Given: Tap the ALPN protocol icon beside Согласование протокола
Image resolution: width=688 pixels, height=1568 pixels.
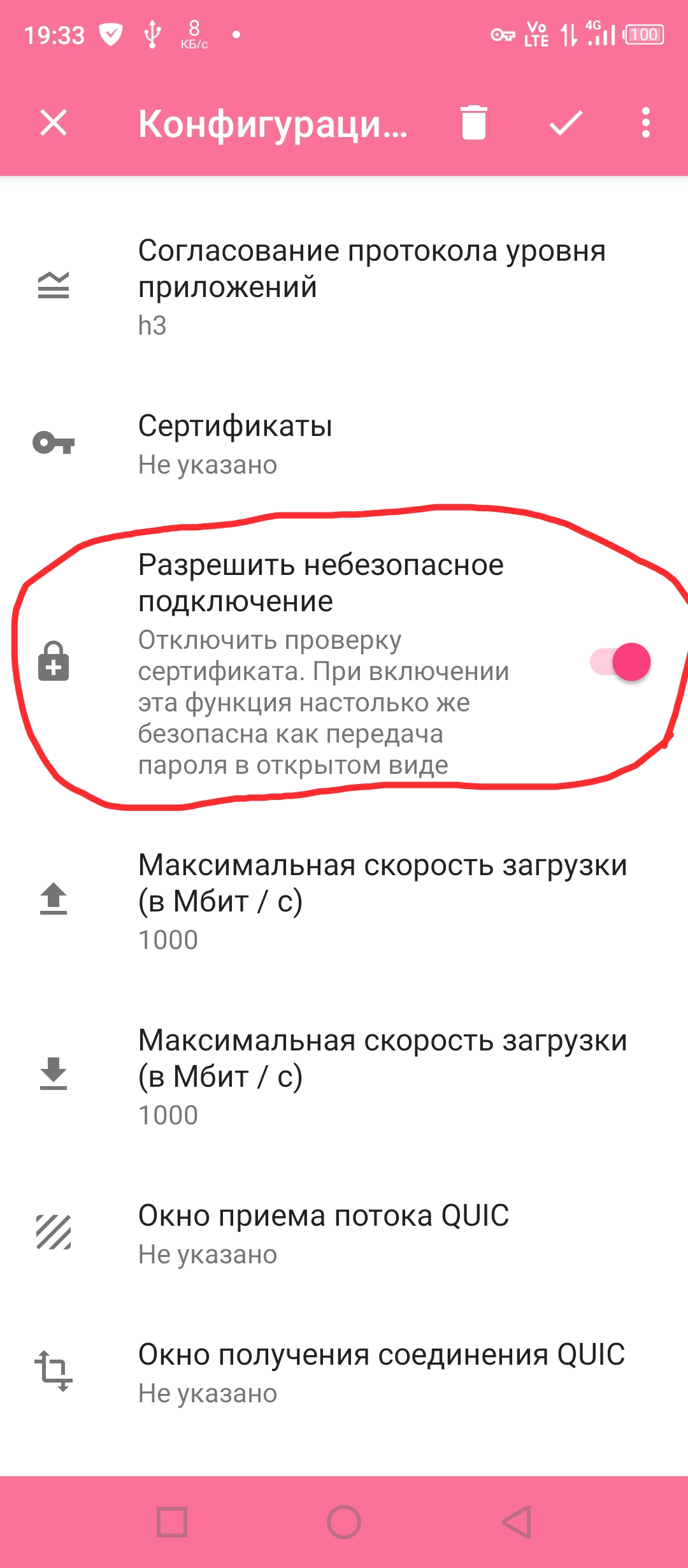Looking at the screenshot, I should point(53,284).
